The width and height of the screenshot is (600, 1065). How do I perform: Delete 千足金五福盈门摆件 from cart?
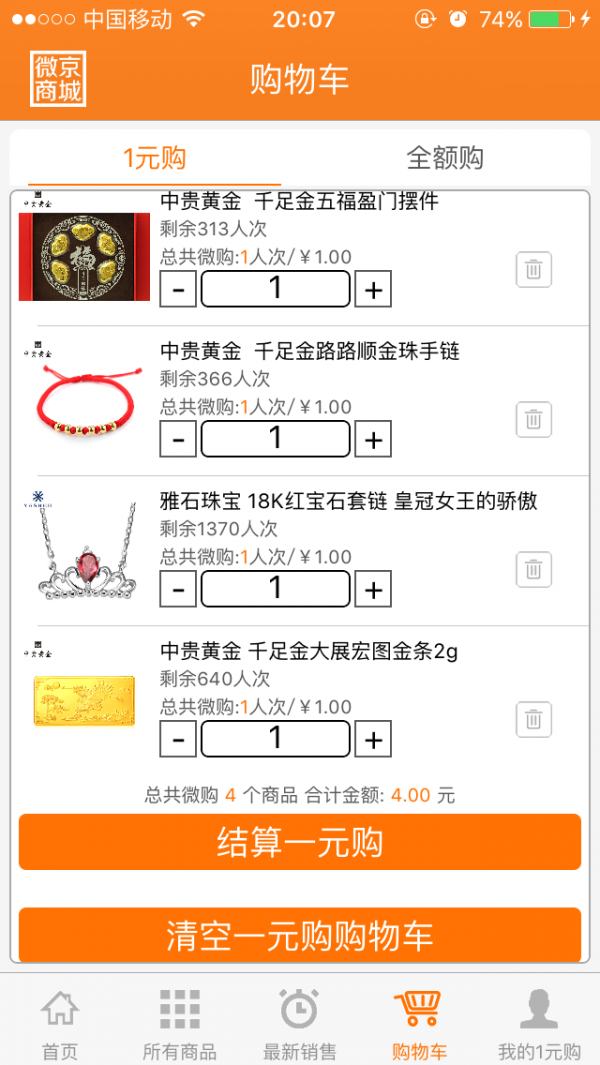534,270
